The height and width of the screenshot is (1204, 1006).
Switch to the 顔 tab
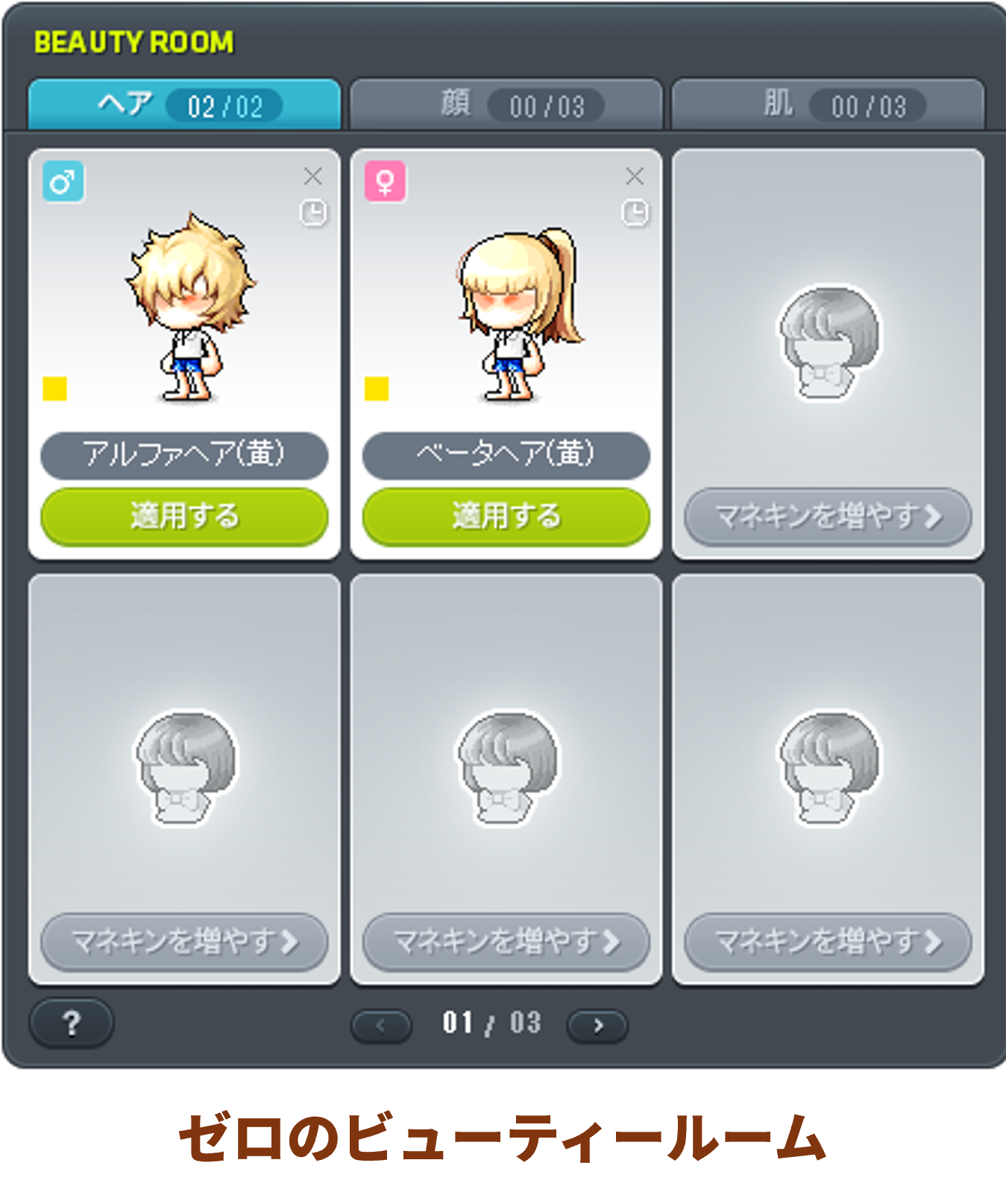(506, 104)
